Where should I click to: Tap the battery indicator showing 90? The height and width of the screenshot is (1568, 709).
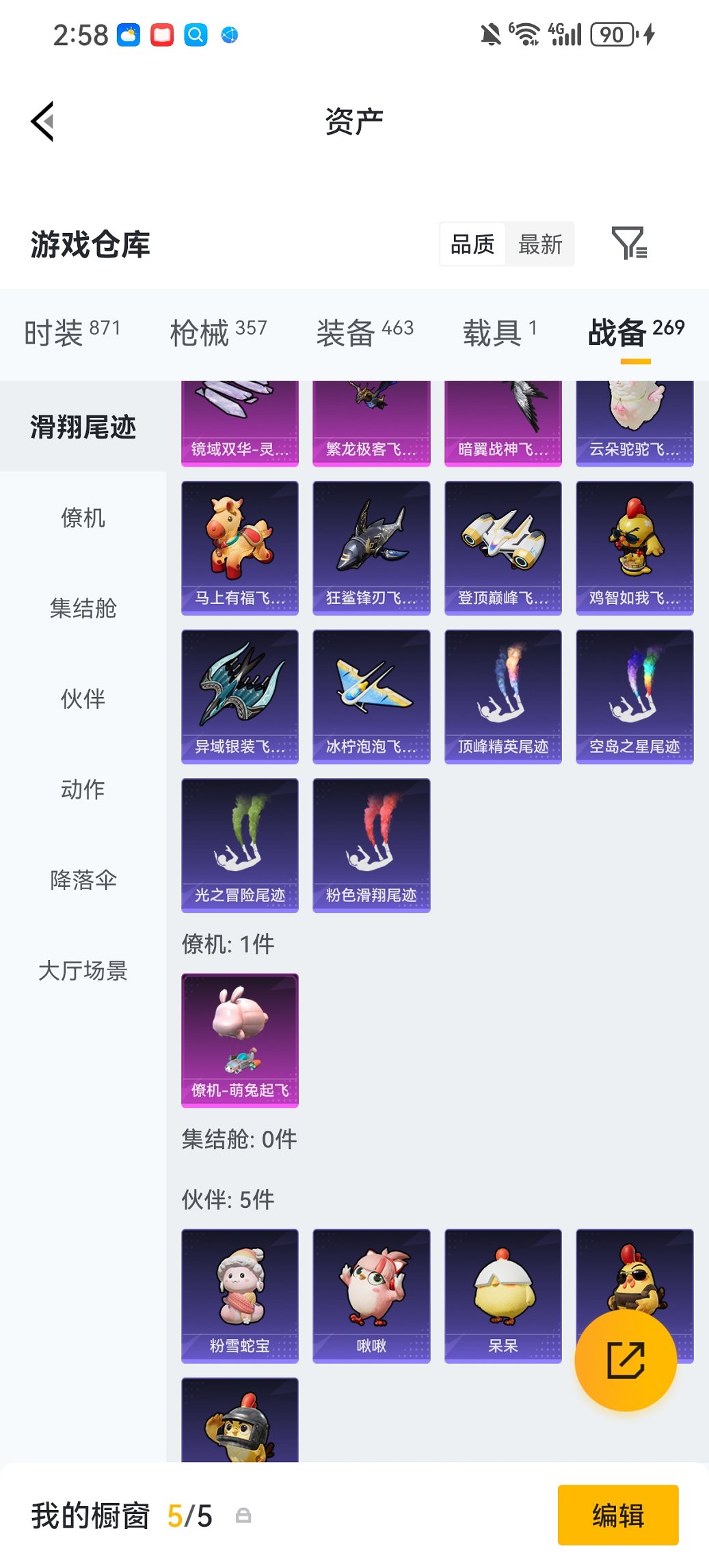point(611,31)
